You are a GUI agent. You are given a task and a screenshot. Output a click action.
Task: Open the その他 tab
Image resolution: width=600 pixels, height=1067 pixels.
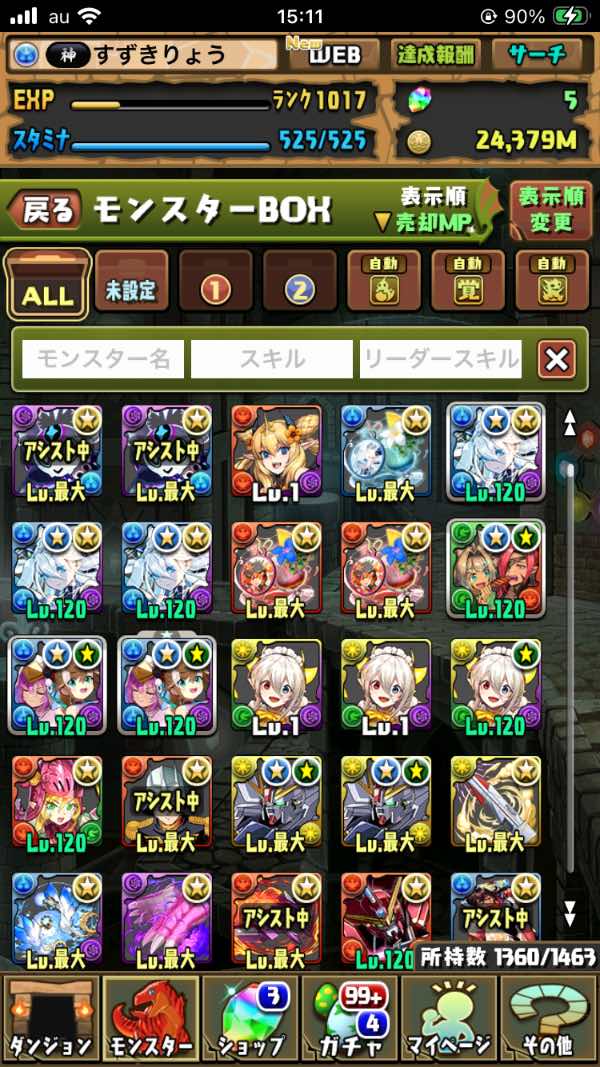pyautogui.click(x=549, y=1018)
